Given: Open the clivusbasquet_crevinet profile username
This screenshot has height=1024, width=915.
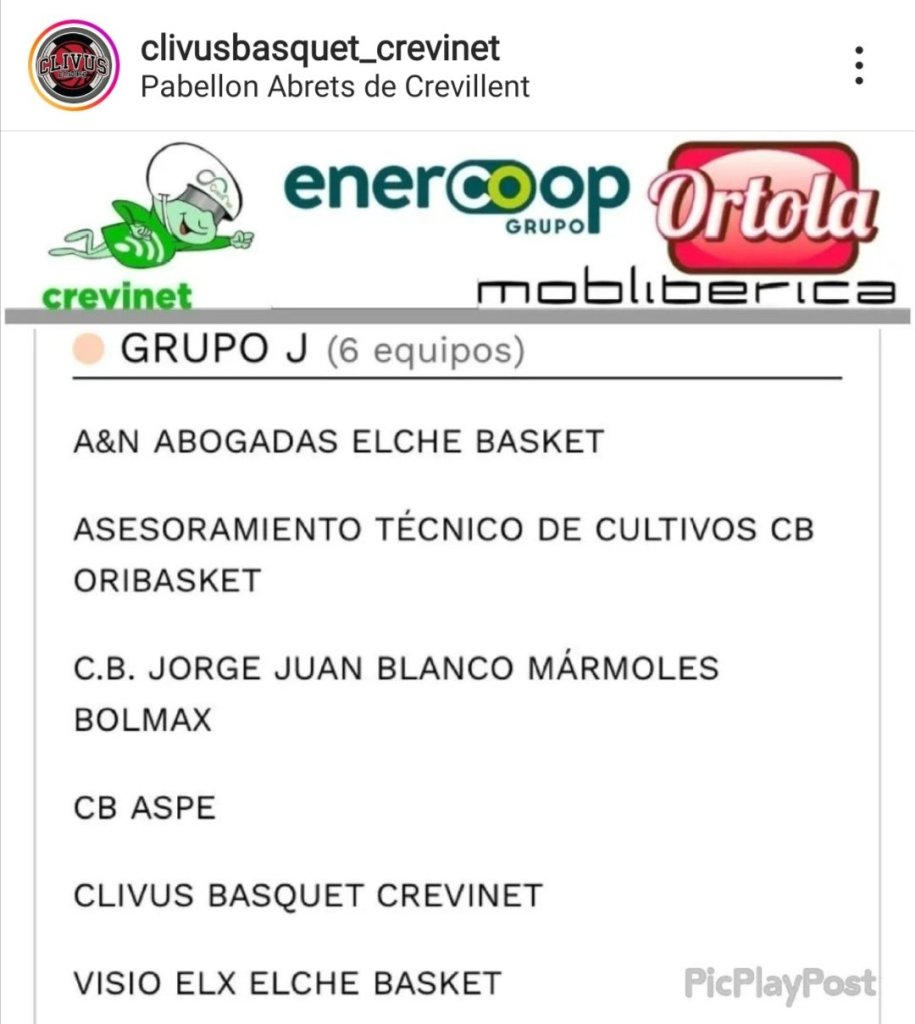Looking at the screenshot, I should [320, 47].
